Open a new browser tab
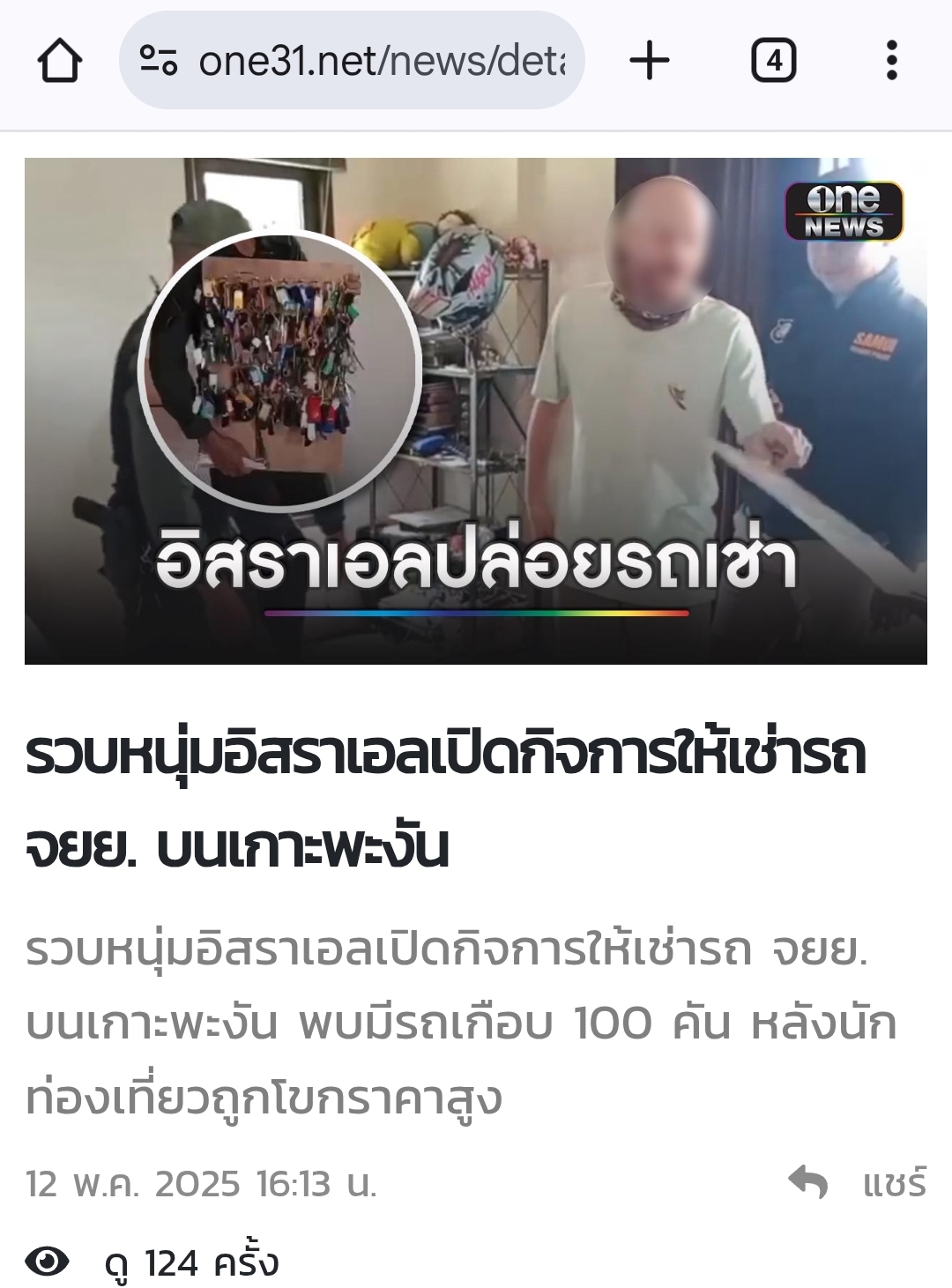 coord(650,62)
